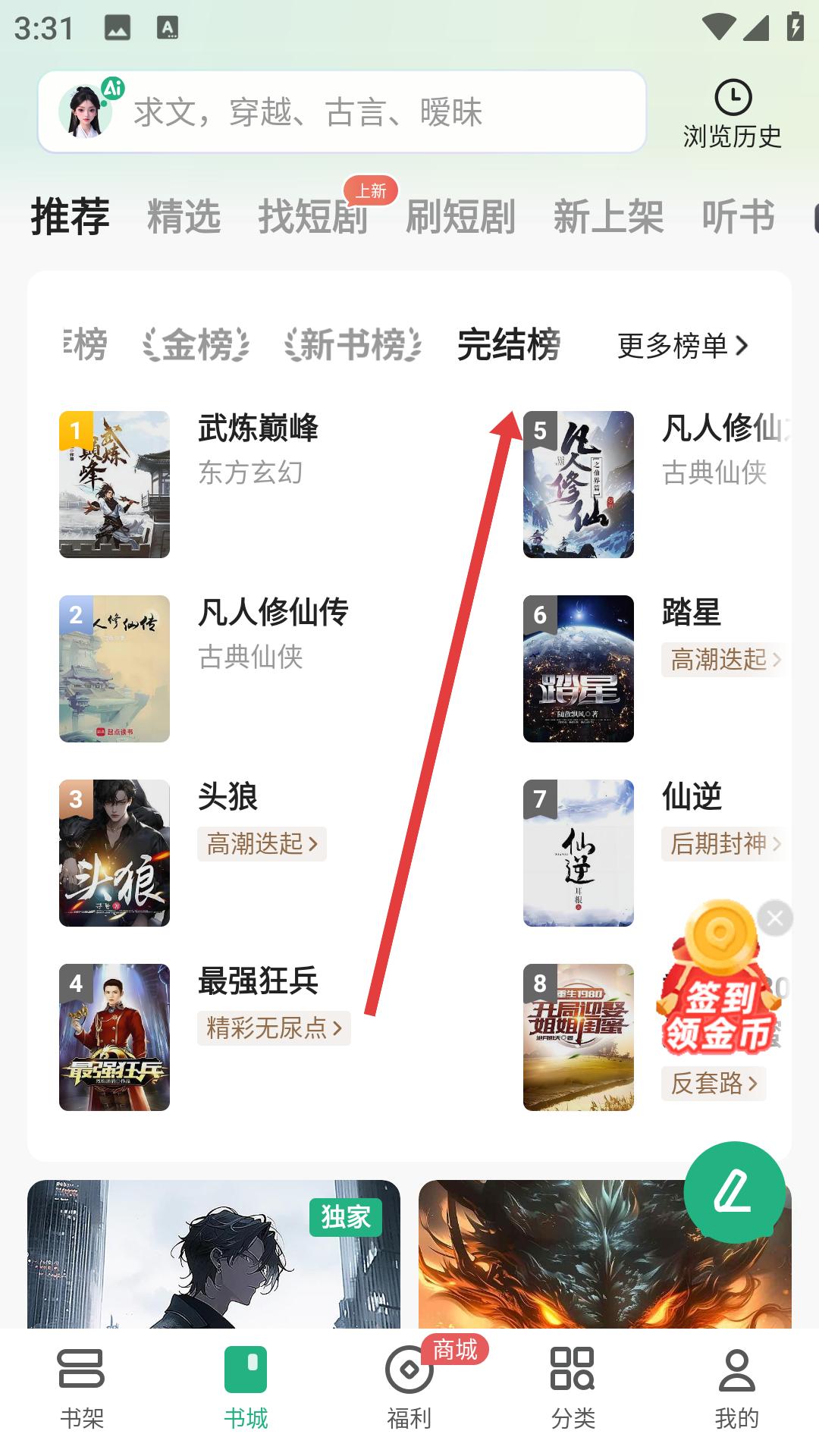Select the 金榜 ranking list
The width and height of the screenshot is (819, 1456).
(x=196, y=346)
